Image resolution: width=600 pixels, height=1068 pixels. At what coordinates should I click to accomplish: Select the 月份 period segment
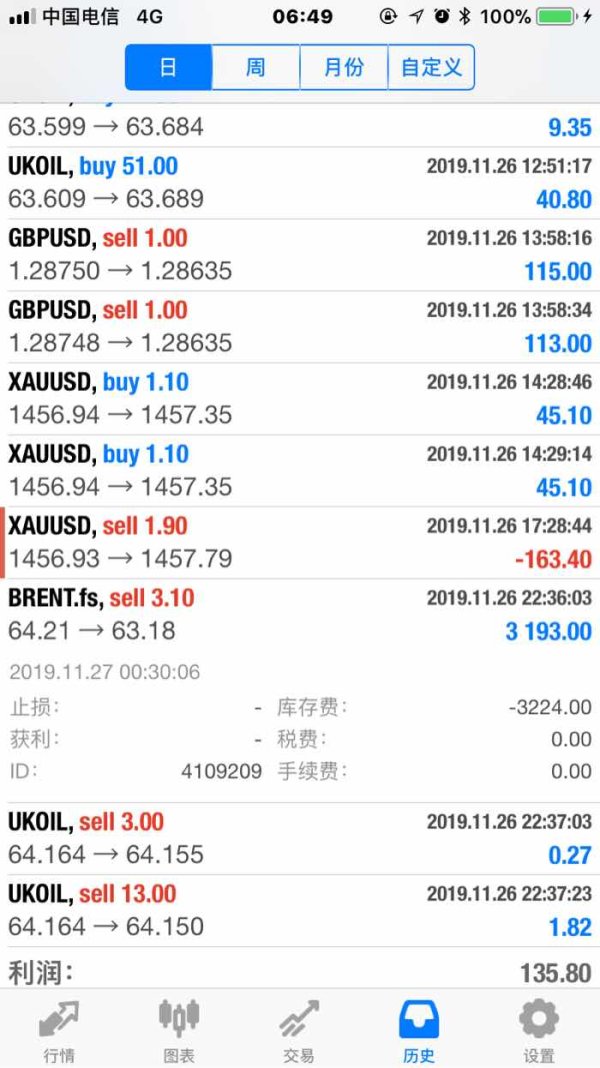(x=343, y=68)
